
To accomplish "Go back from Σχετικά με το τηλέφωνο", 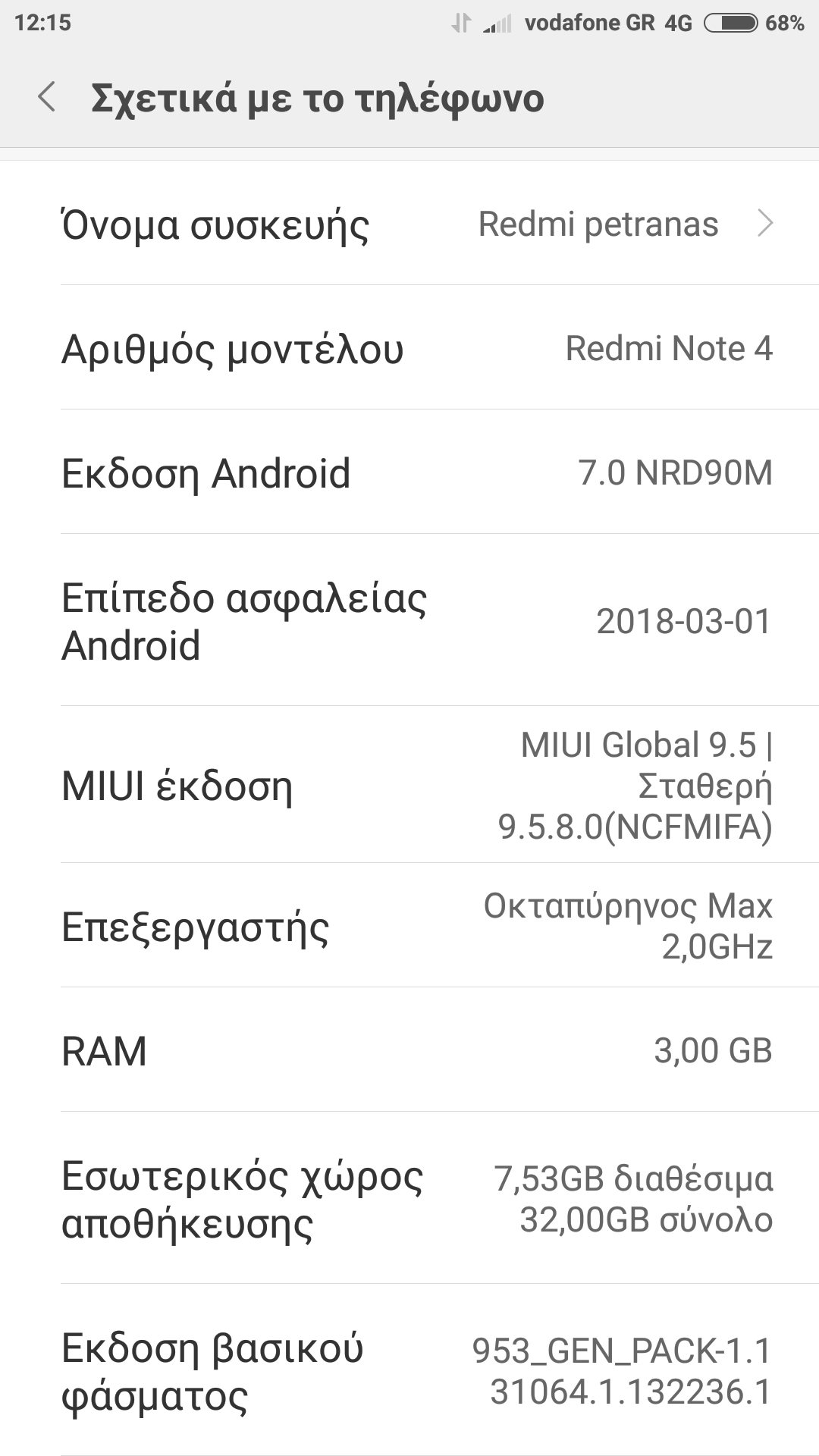I will pos(47,98).
